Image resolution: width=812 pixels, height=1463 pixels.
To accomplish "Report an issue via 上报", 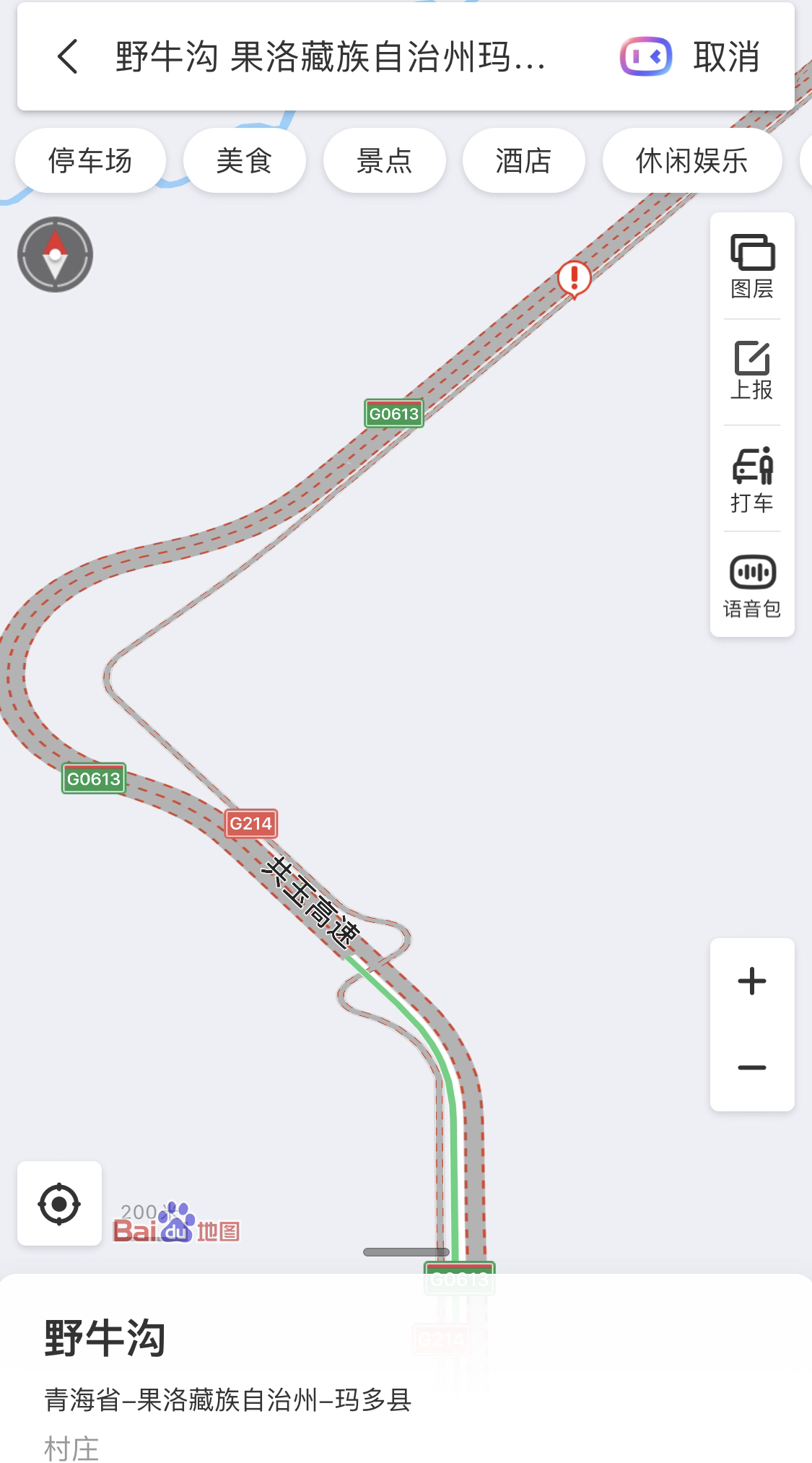I will [x=752, y=371].
